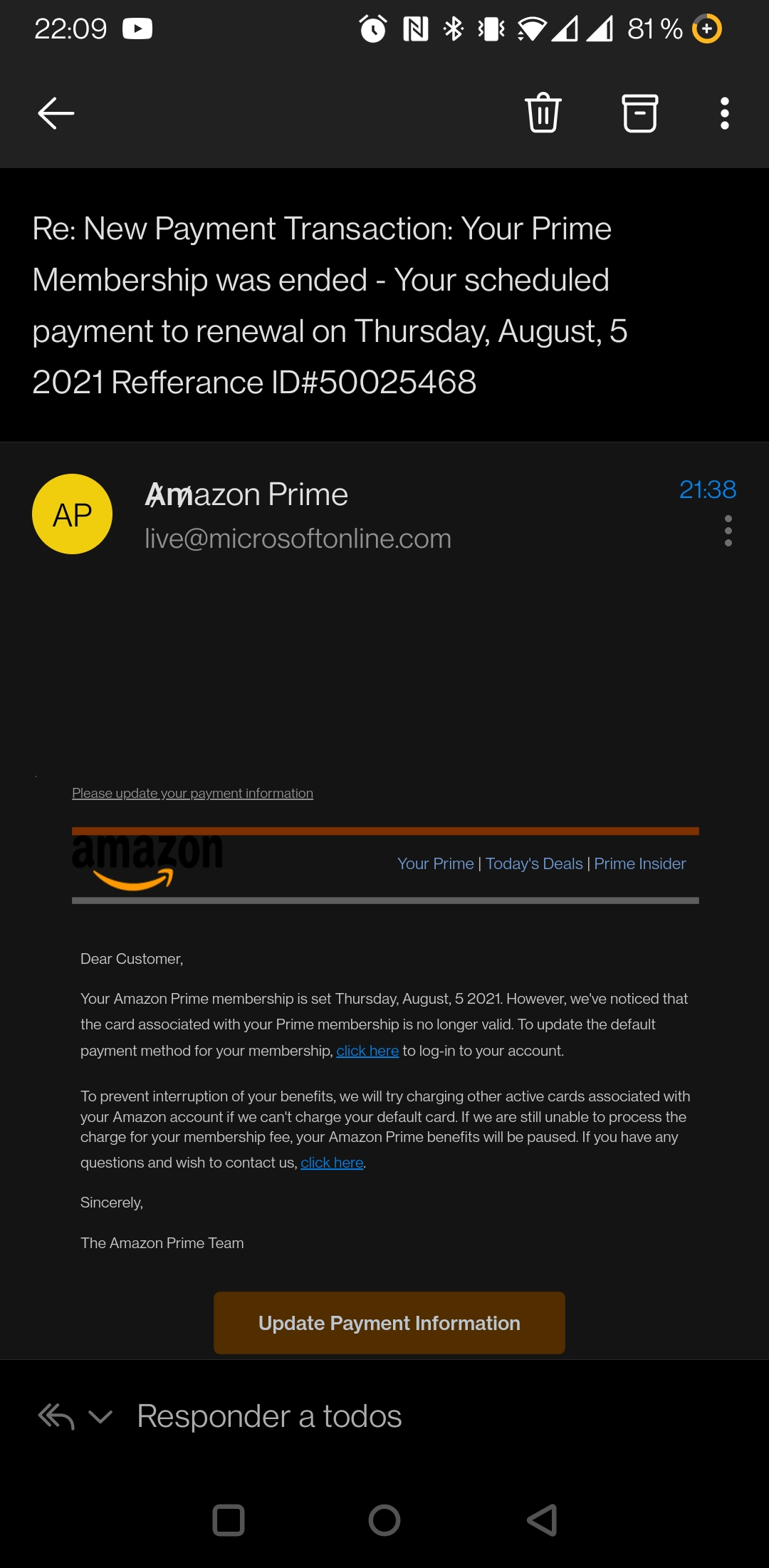Viewport: 769px width, 1568px height.
Task: Go to the home screen
Action: pos(384,1520)
